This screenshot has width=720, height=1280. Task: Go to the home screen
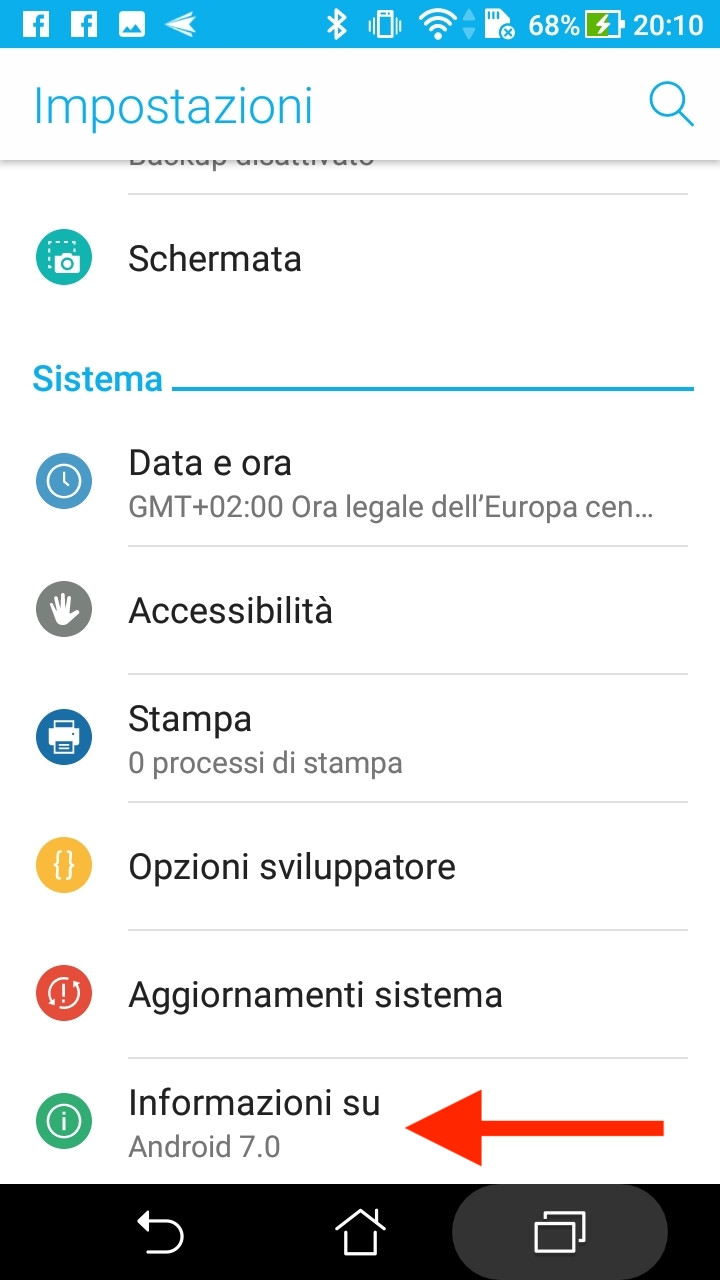coord(360,1232)
